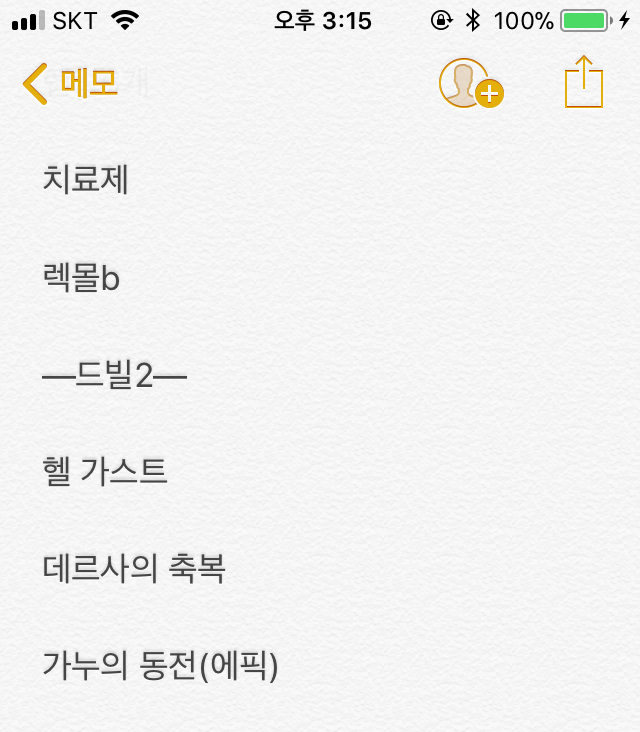Add people to this note

[470, 84]
